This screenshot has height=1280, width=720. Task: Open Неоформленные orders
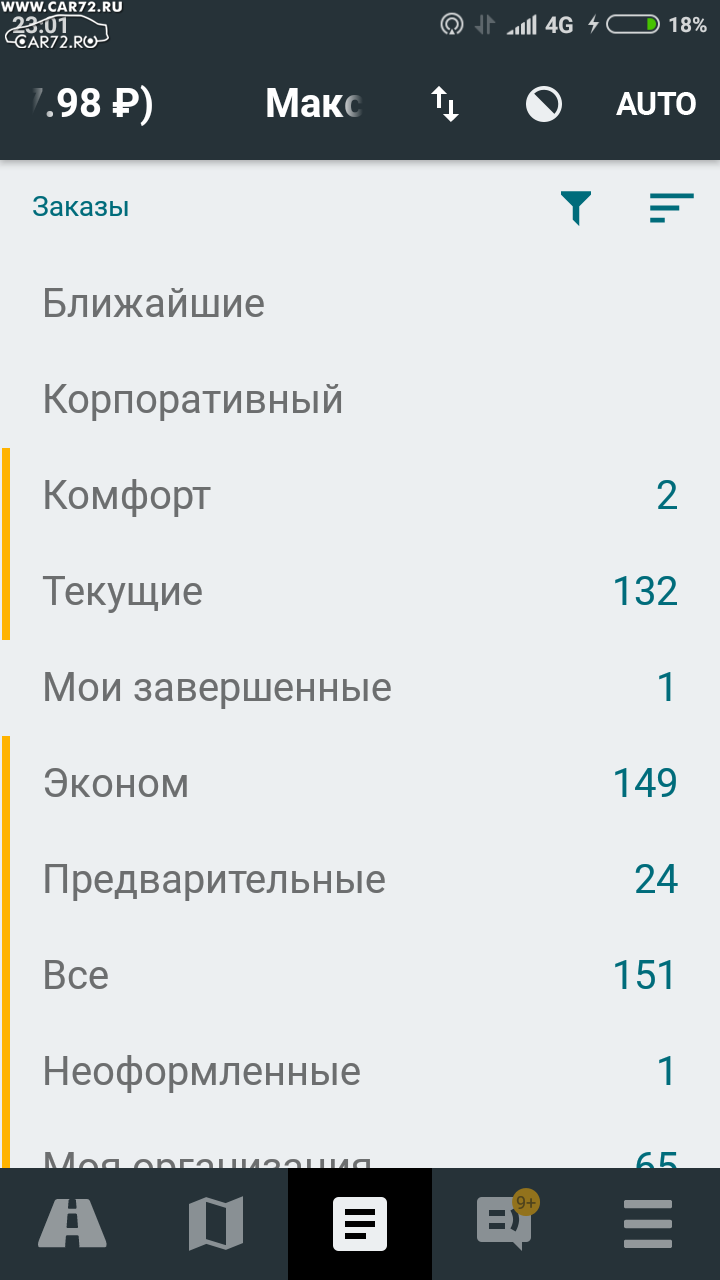[x=360, y=1071]
